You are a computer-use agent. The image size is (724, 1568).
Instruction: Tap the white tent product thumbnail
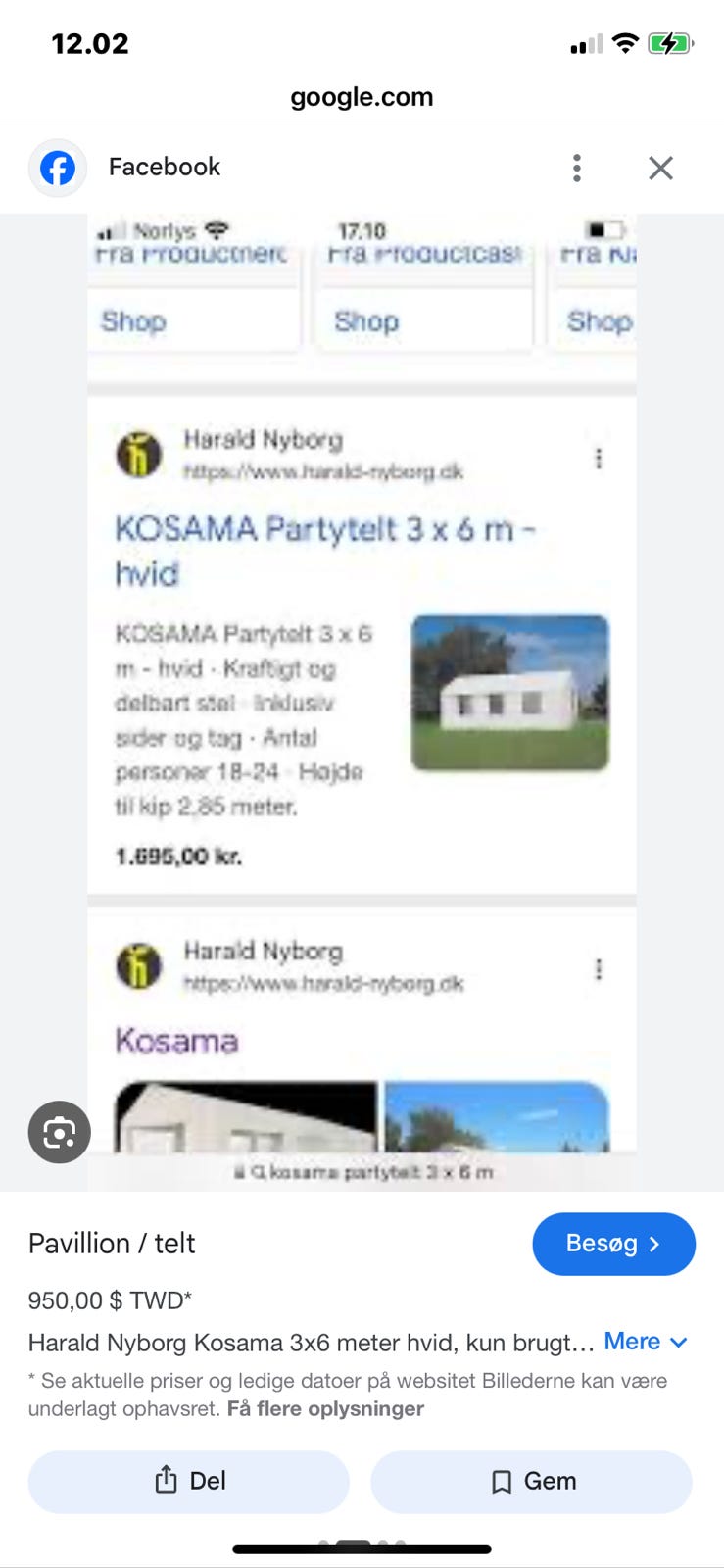(x=509, y=692)
